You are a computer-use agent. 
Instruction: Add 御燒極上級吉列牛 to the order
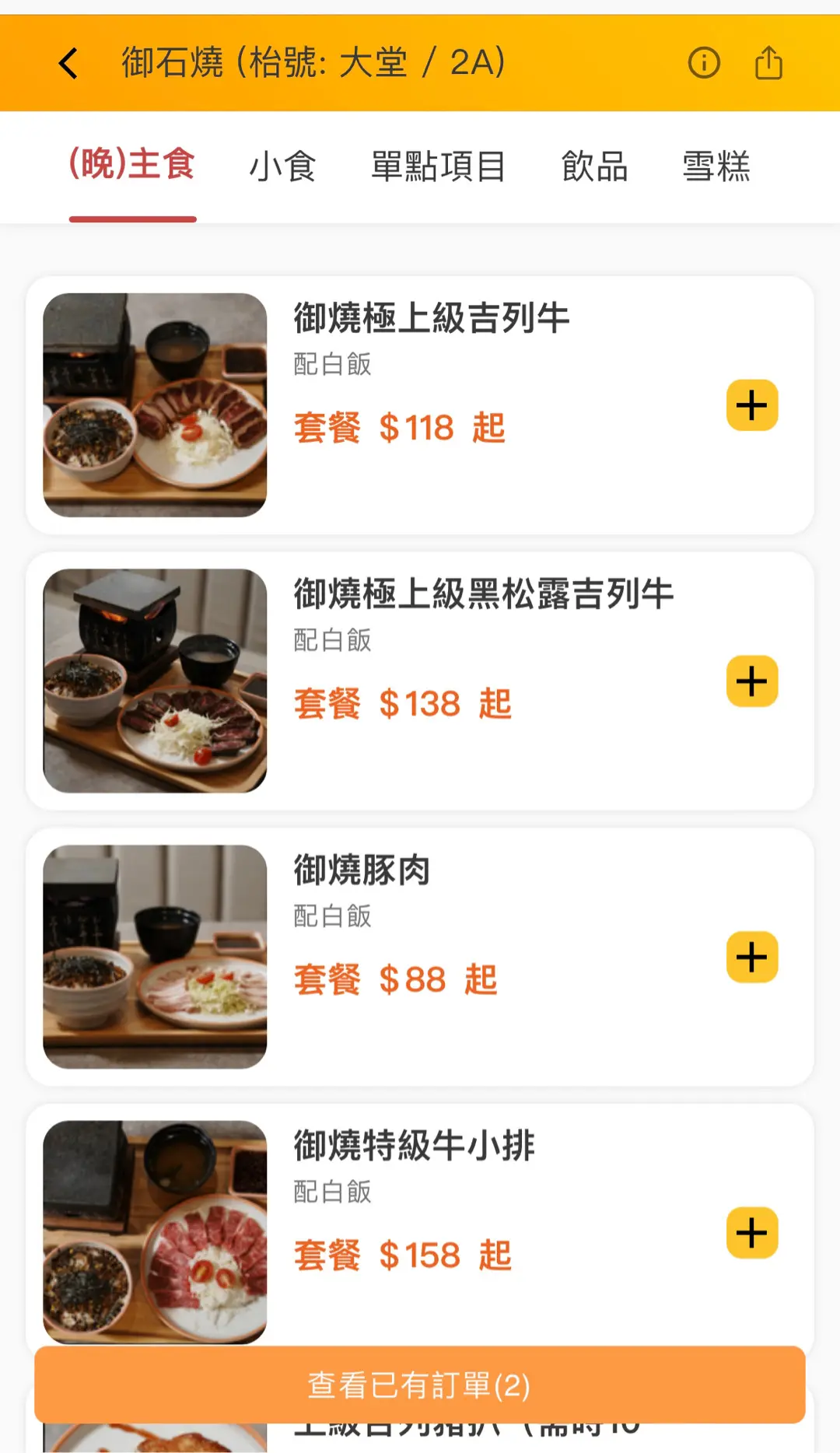pos(752,405)
